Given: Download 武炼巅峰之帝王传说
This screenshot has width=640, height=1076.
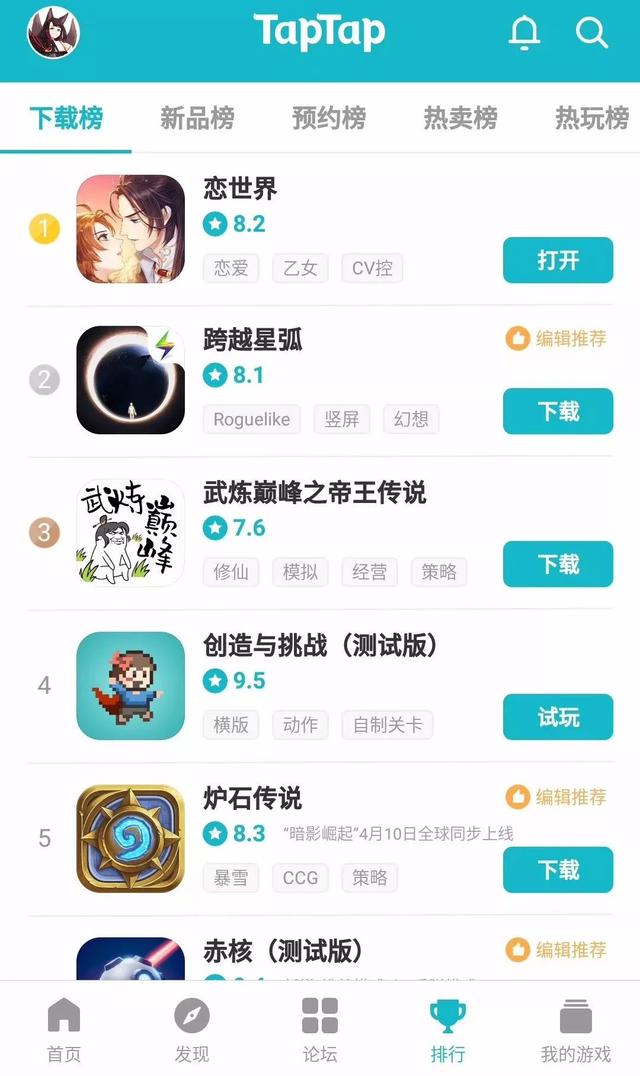Looking at the screenshot, I should pos(558,564).
